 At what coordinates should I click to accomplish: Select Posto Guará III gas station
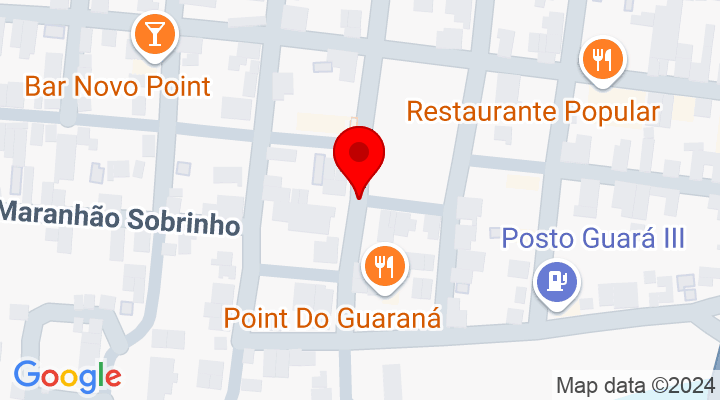click(x=556, y=280)
